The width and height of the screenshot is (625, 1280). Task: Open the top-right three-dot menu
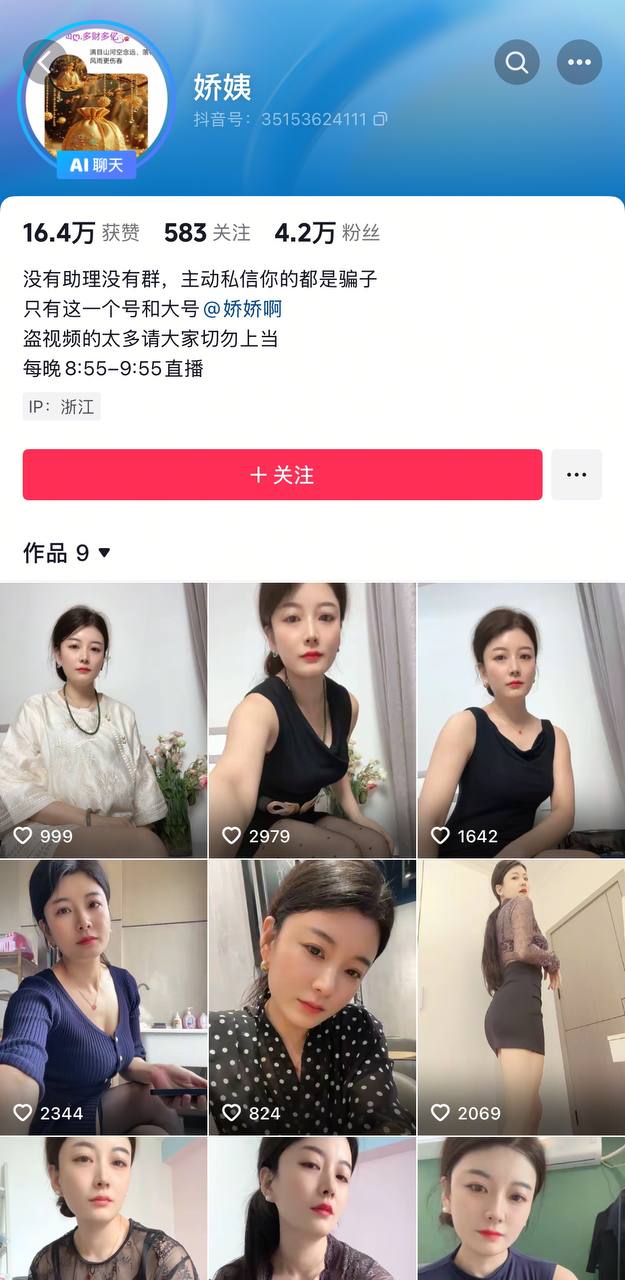point(579,62)
